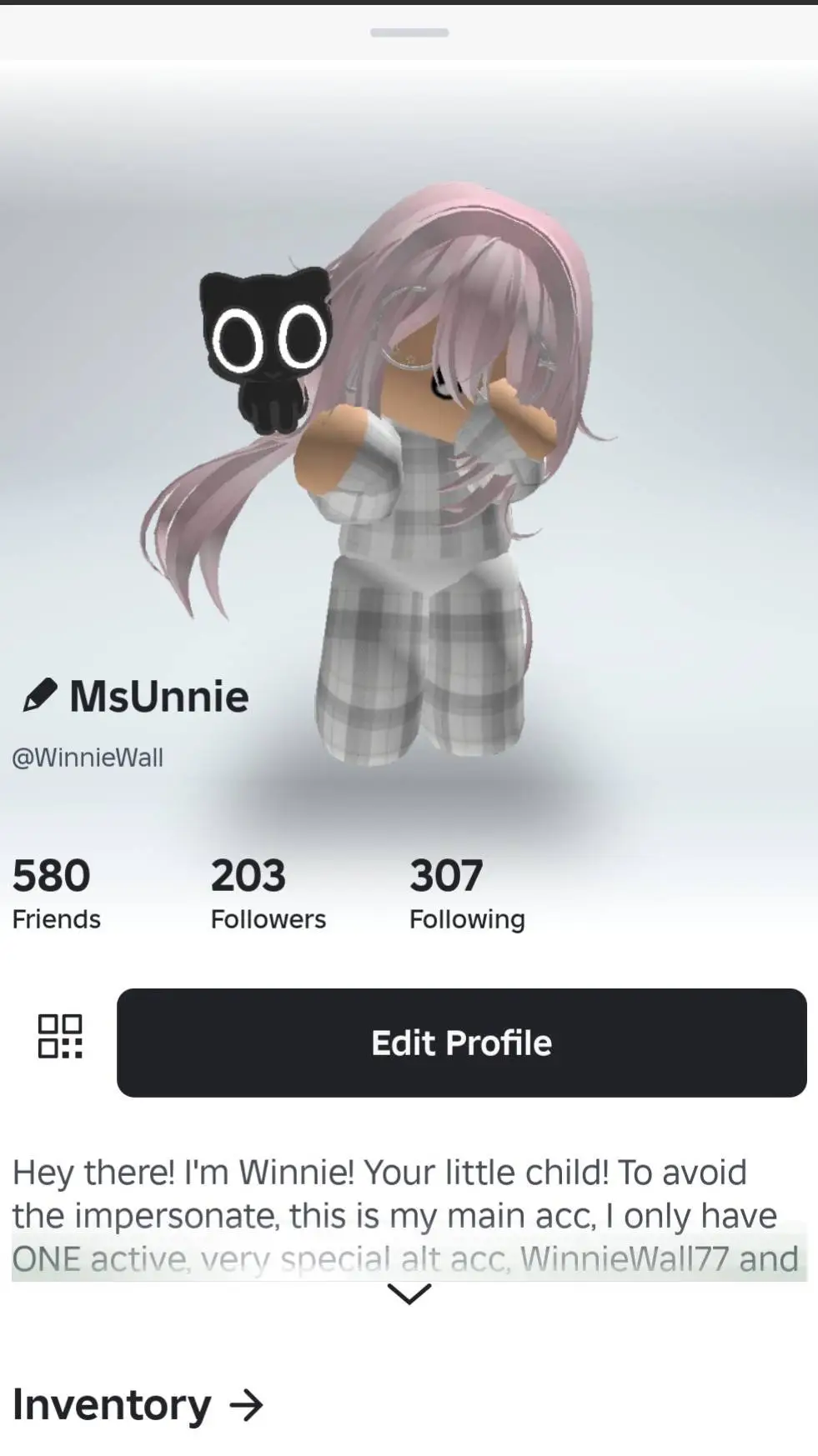Expand the profile bio description
This screenshot has height=1456, width=818.
pos(409,1293)
